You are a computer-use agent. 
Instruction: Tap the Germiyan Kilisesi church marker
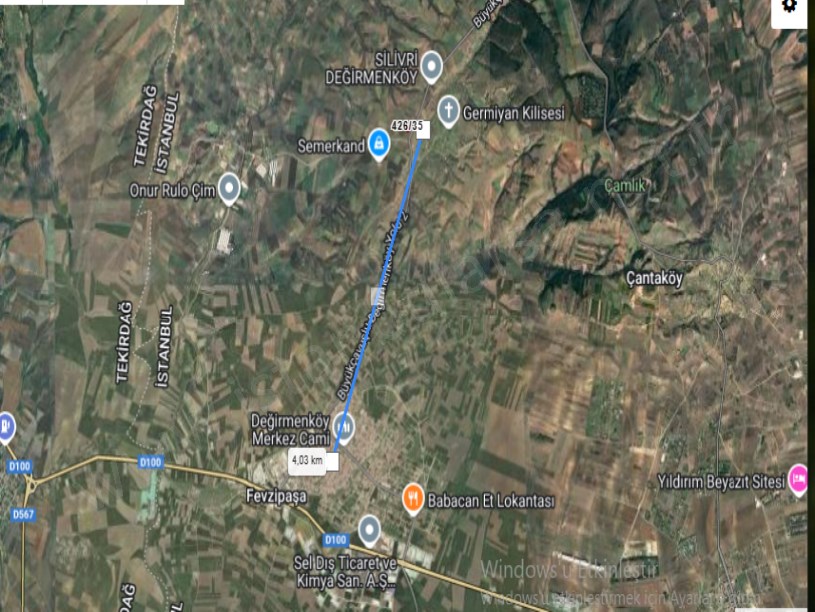[449, 111]
